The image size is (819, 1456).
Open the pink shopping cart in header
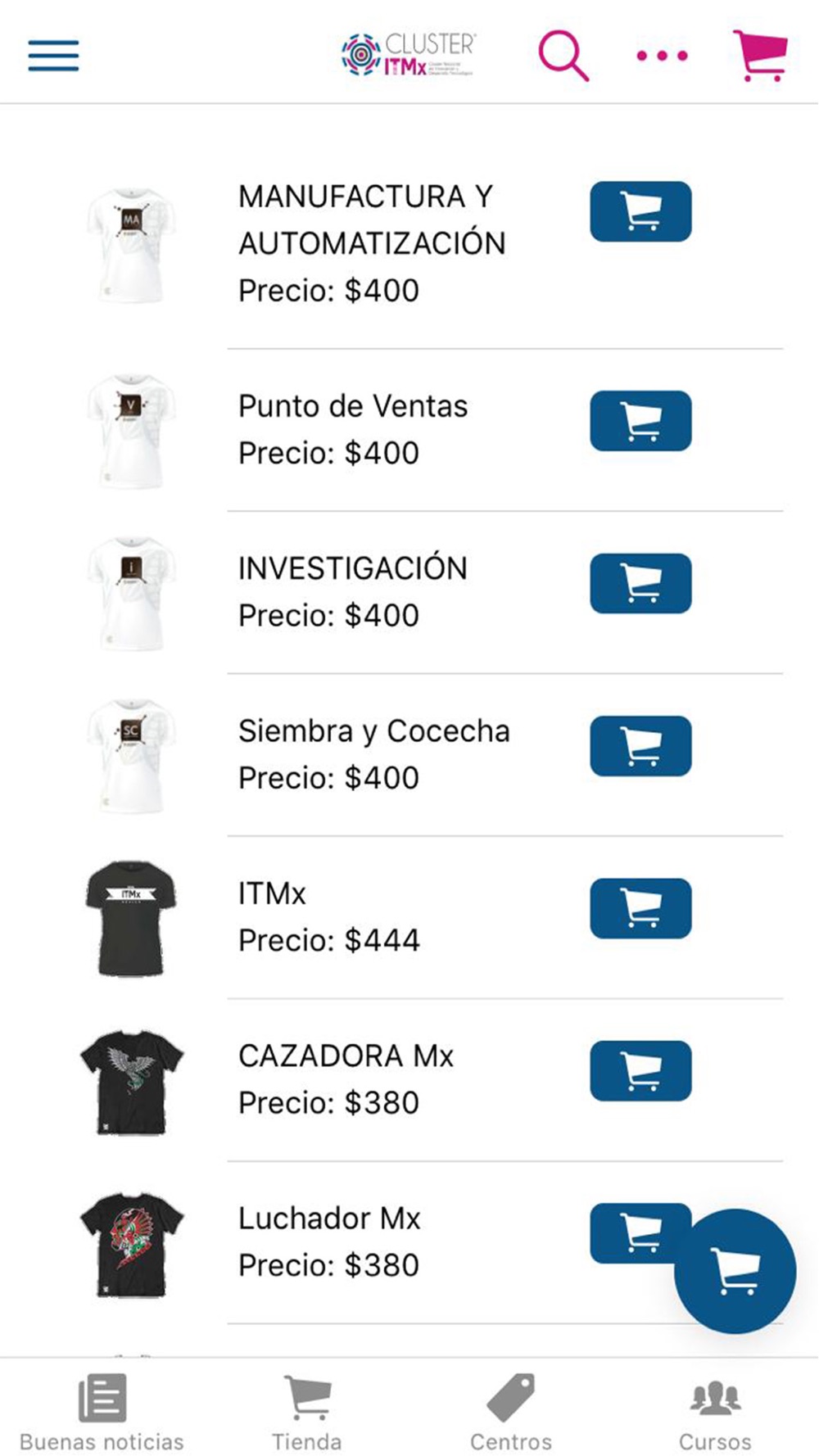click(x=761, y=56)
